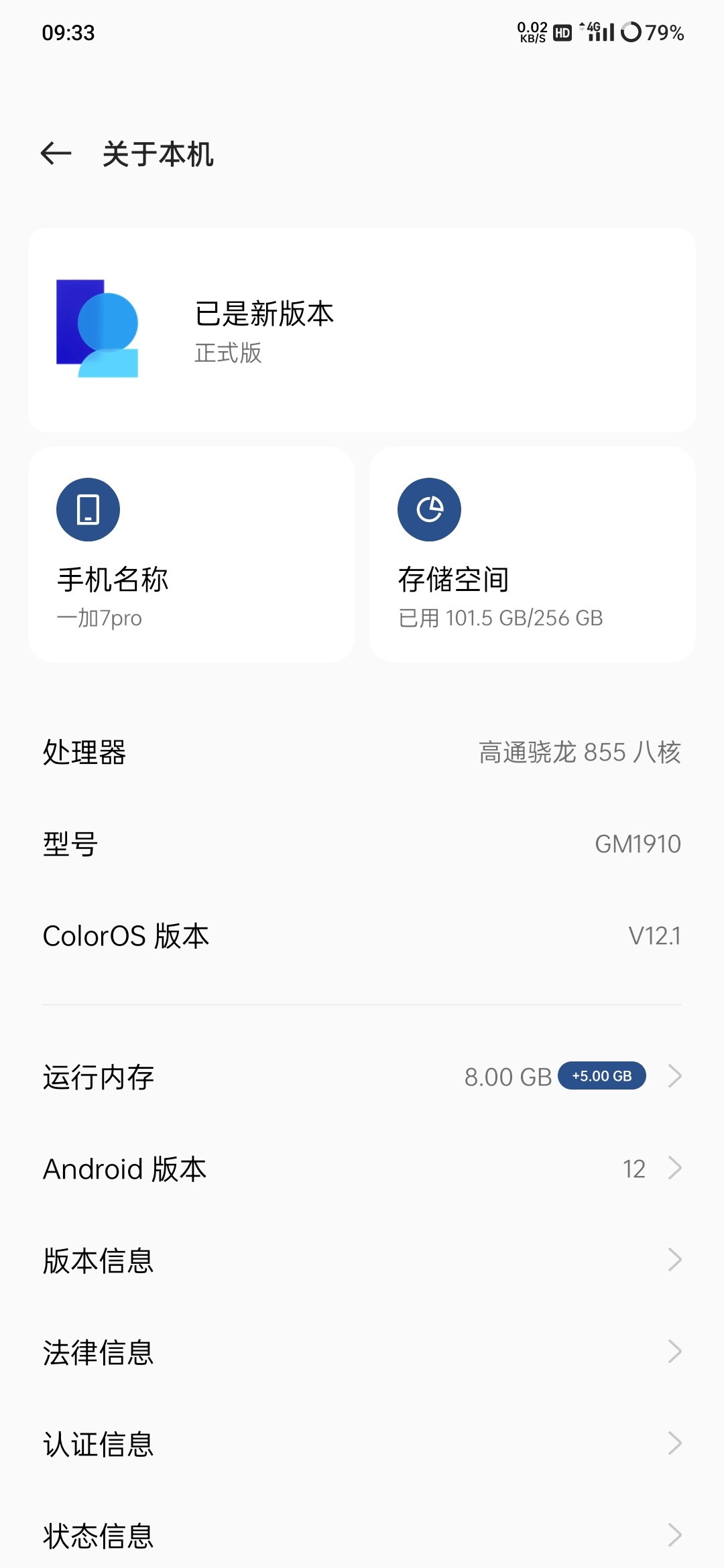
Task: Open 版本信息 details
Action: (x=362, y=1260)
